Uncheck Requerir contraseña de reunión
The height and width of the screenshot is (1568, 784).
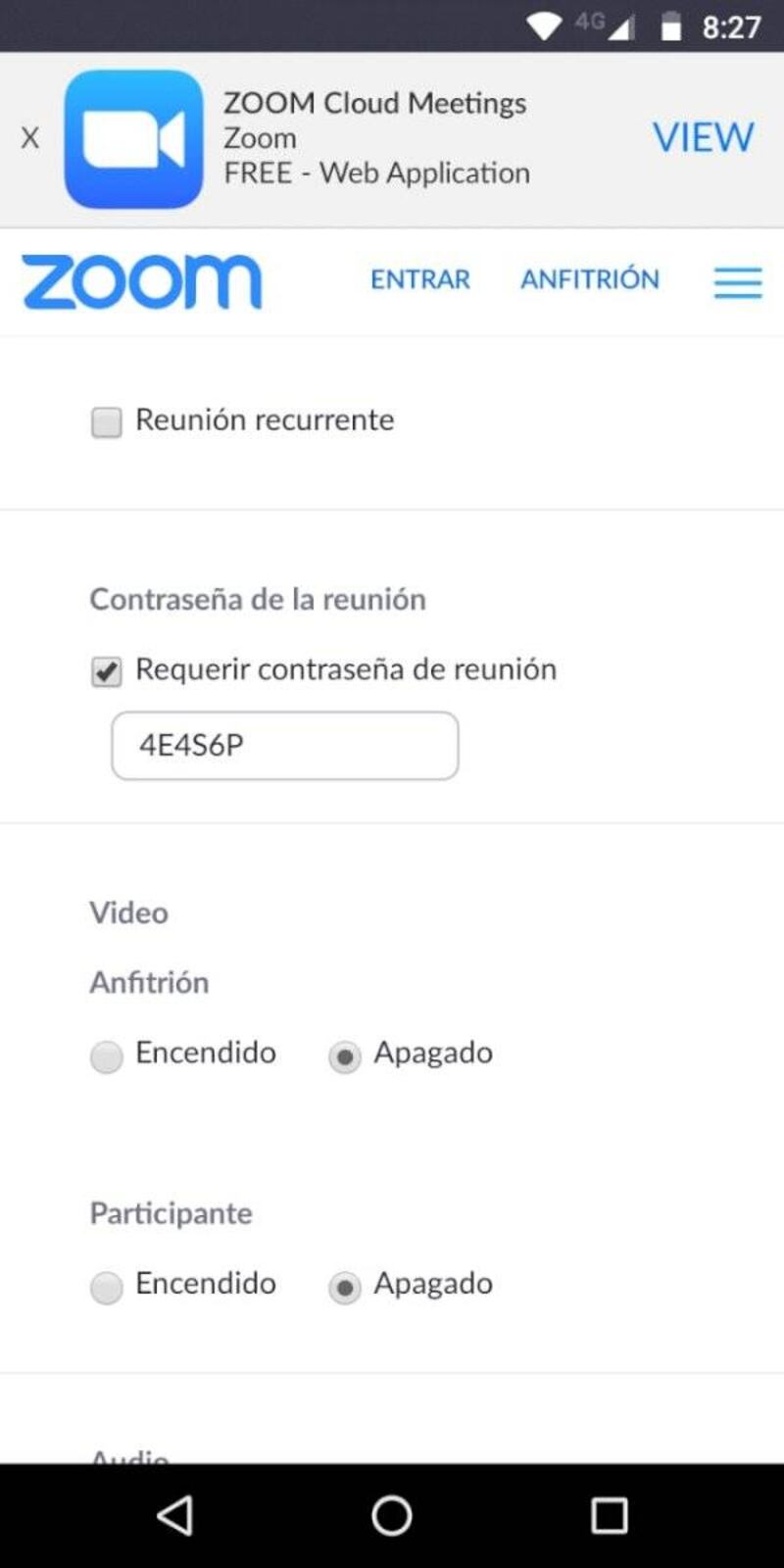(106, 671)
